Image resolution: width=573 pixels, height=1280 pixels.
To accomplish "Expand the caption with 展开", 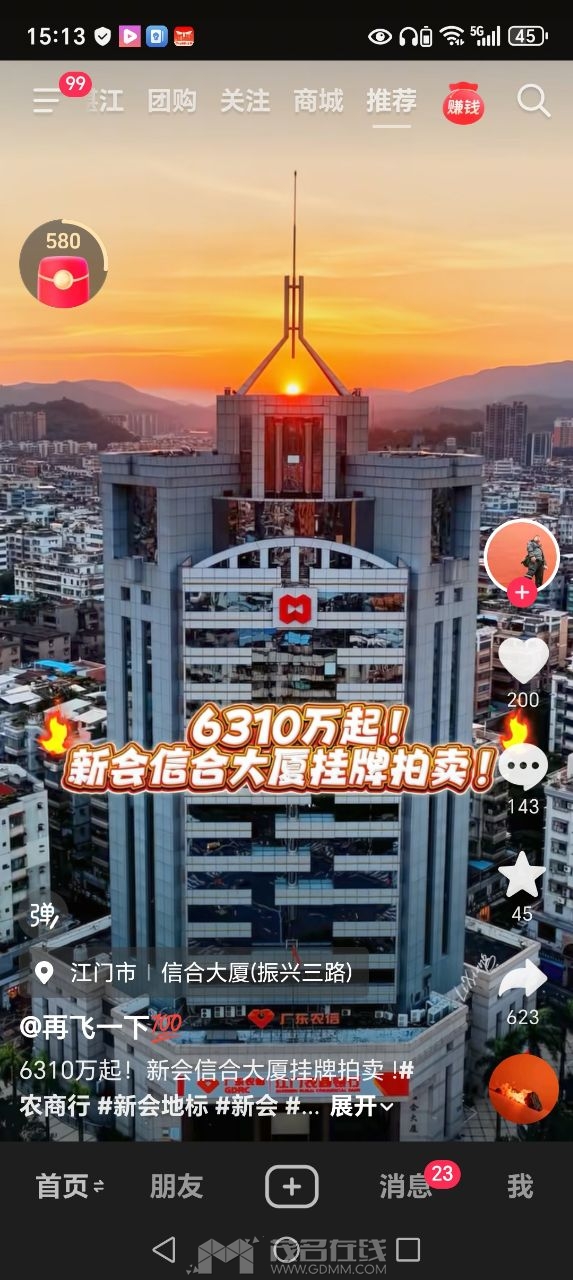I will (361, 1106).
